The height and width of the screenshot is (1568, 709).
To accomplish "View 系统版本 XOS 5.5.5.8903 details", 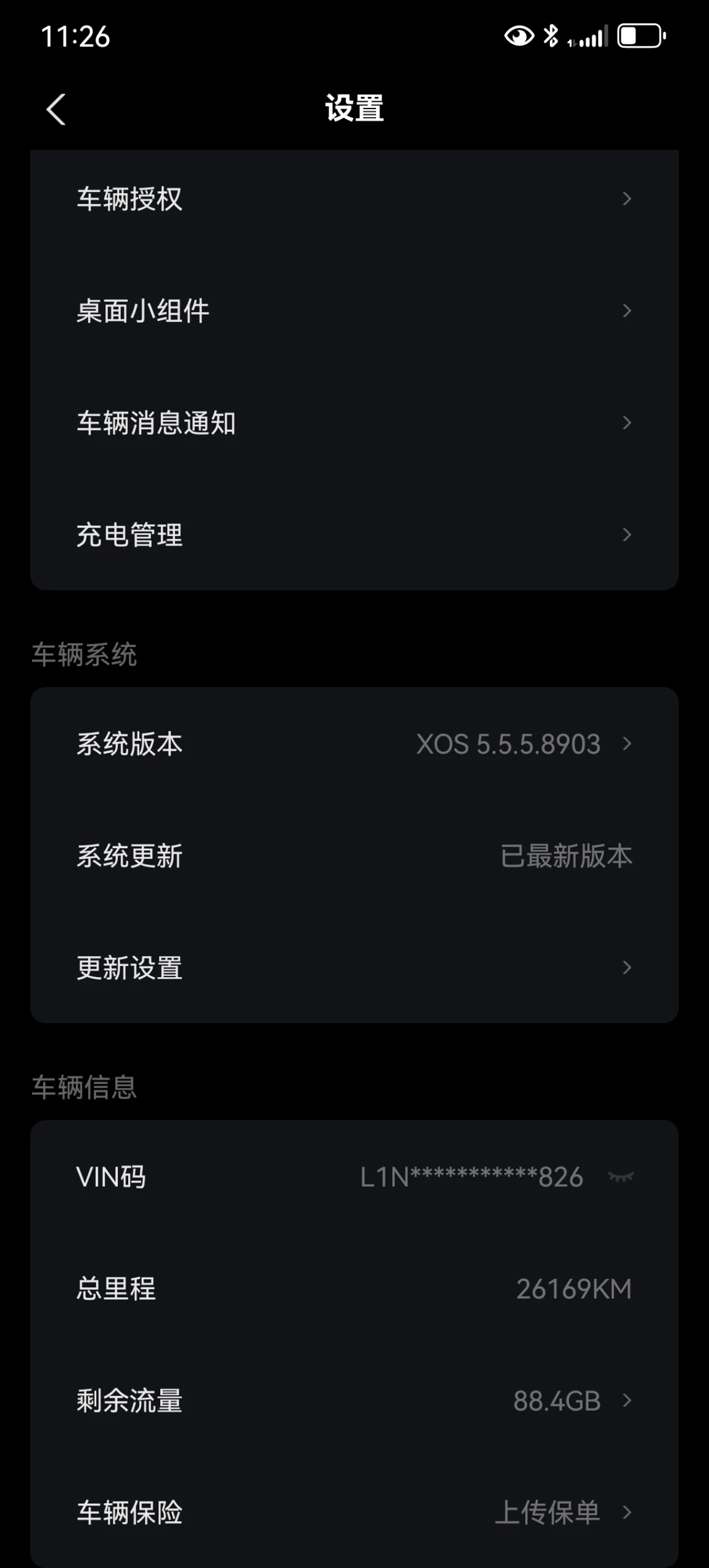I will pyautogui.click(x=354, y=744).
